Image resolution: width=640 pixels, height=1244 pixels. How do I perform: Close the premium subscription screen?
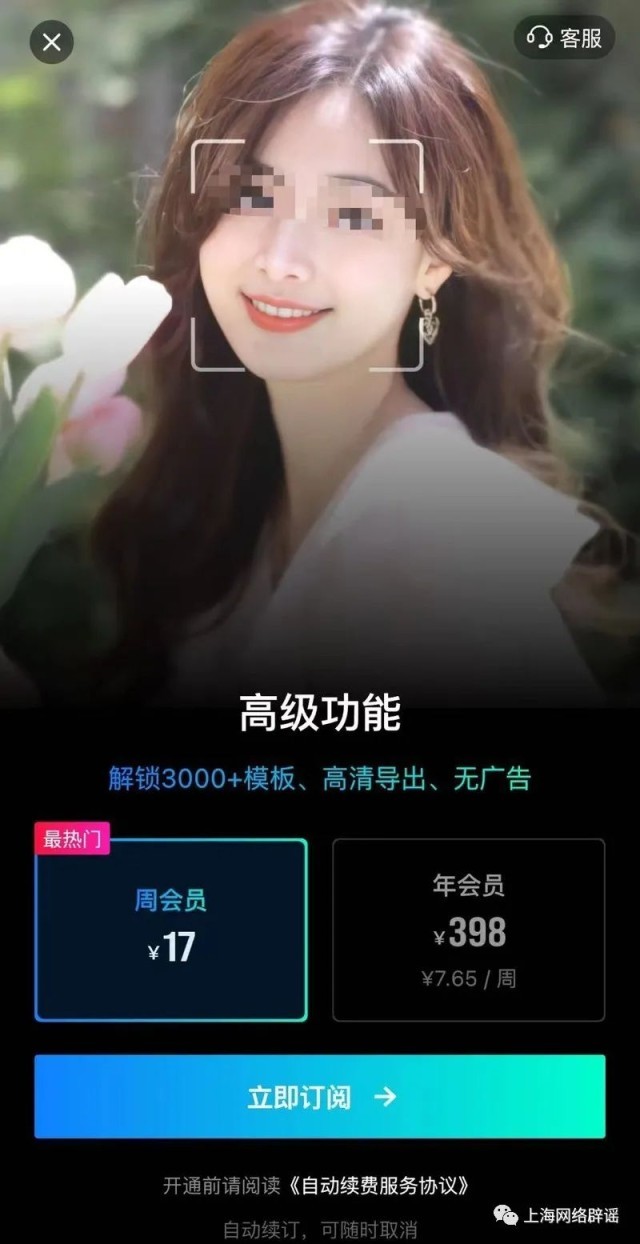(52, 42)
